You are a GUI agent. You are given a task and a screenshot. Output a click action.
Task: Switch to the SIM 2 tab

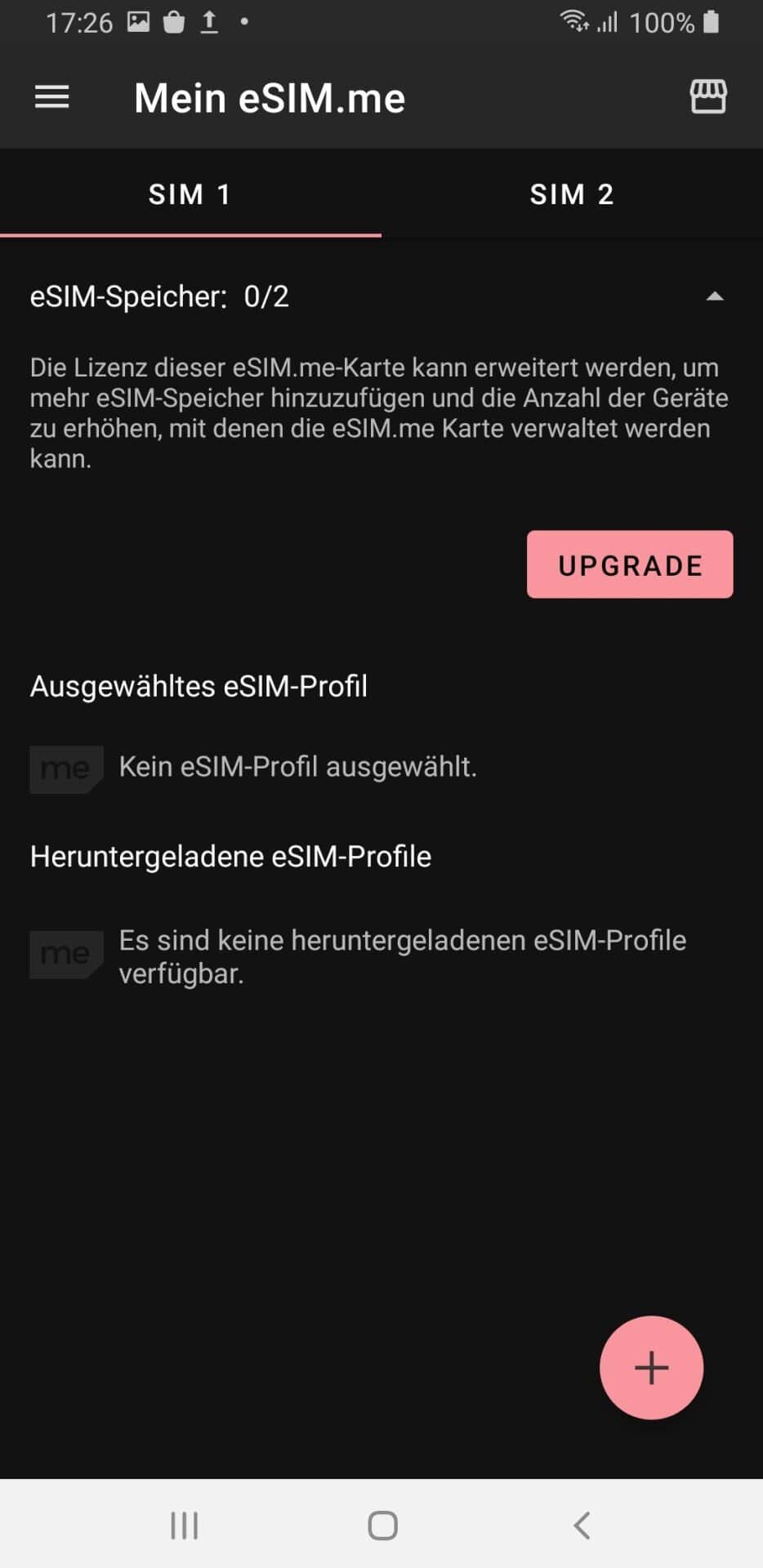point(572,194)
